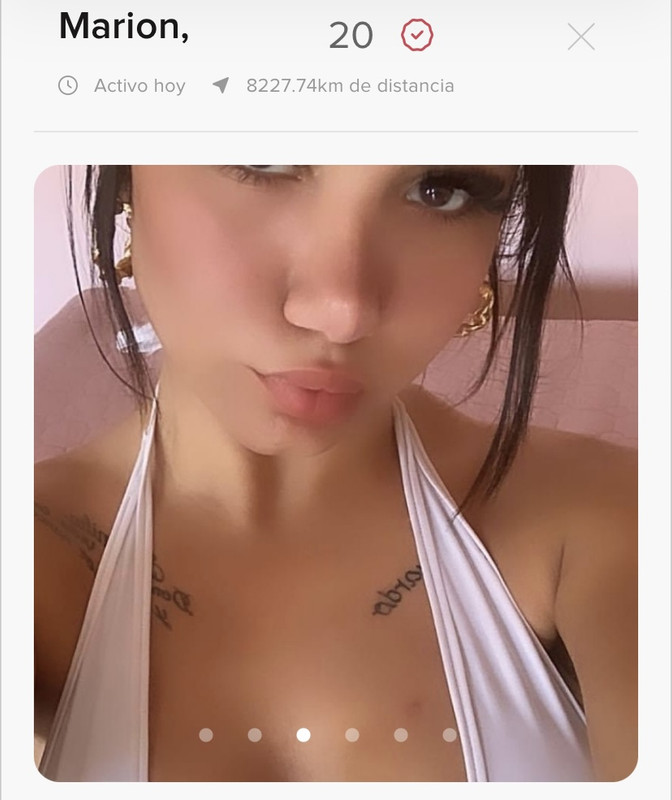The image size is (672, 800).
Task: Go to the fourth photo dot
Action: 352,735
